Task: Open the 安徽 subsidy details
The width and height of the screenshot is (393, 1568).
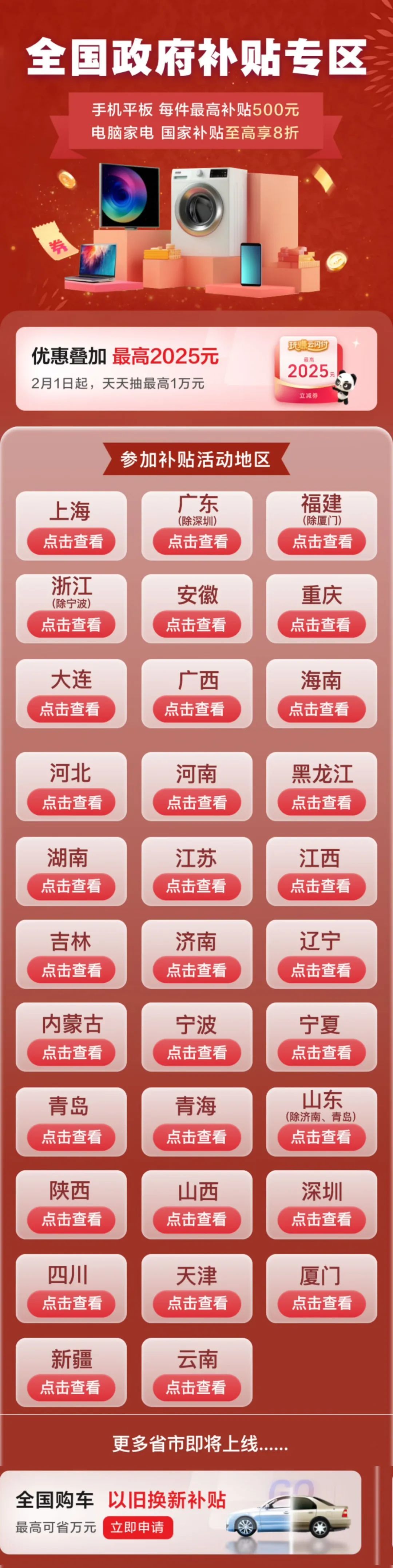Action: 196,625
